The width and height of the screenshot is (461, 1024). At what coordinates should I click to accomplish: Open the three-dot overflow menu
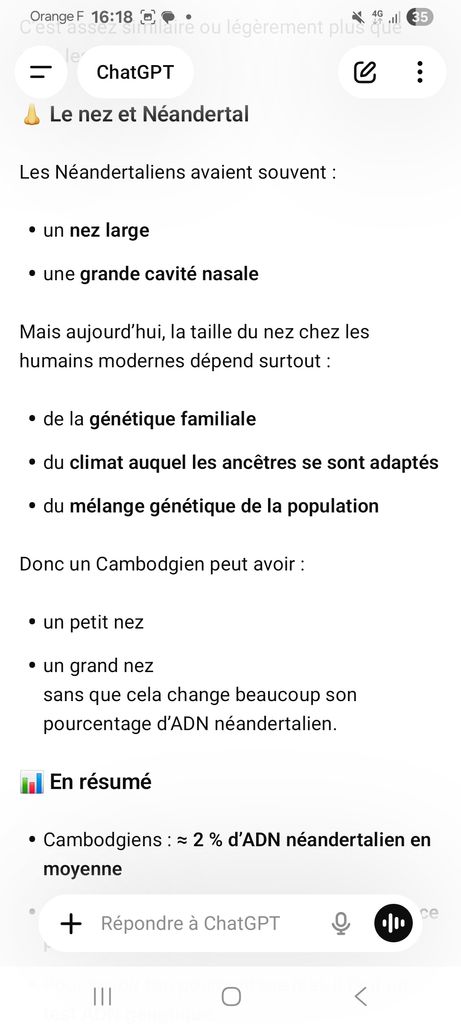(420, 72)
